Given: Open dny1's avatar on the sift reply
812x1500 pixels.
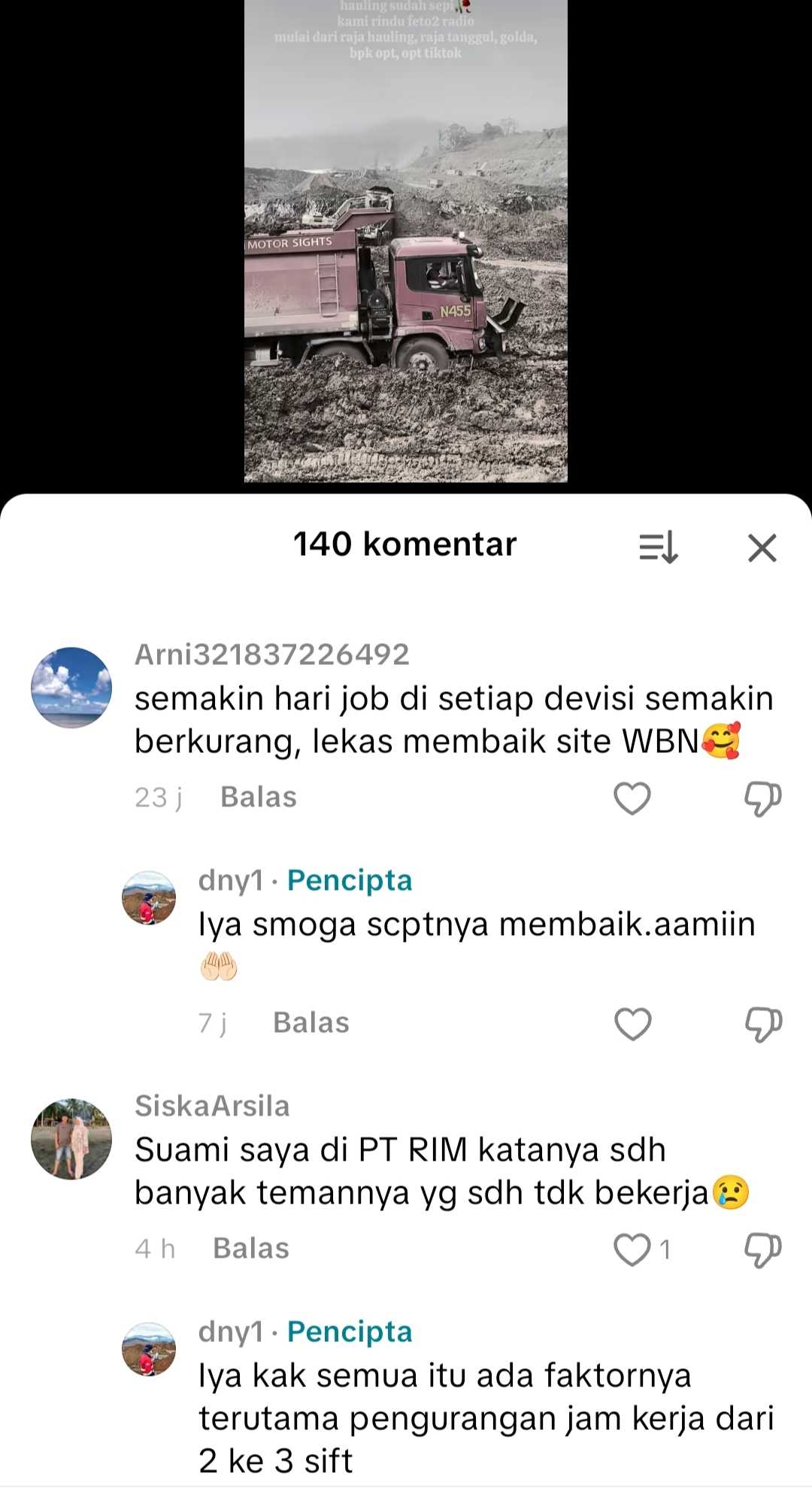Looking at the screenshot, I should 149,1350.
